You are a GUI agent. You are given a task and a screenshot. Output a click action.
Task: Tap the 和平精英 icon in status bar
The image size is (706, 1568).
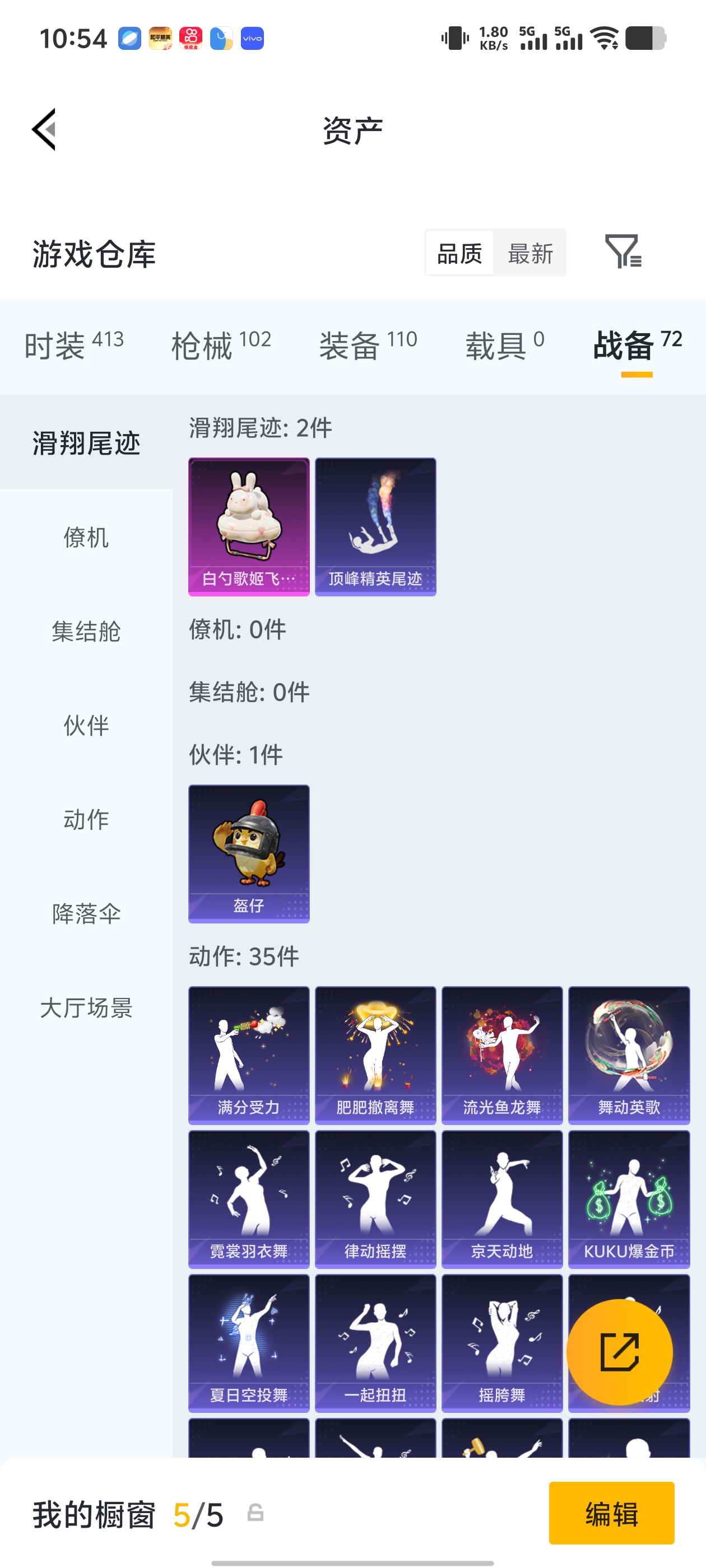160,38
